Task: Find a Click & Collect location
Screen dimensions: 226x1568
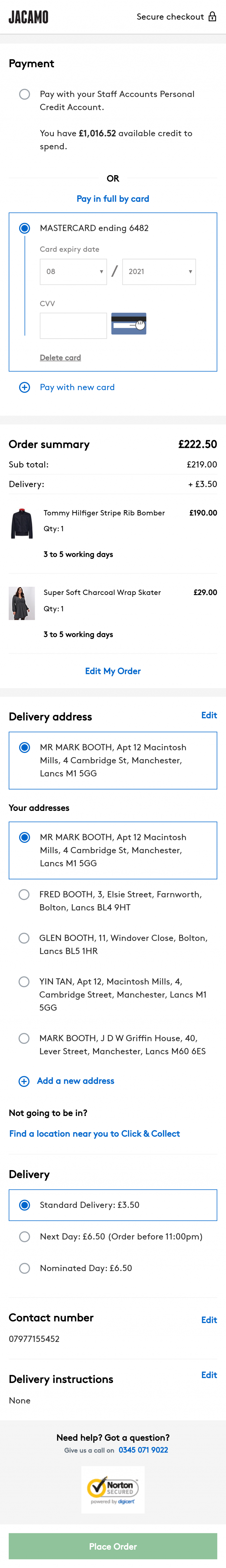Action: pyautogui.click(x=94, y=1133)
